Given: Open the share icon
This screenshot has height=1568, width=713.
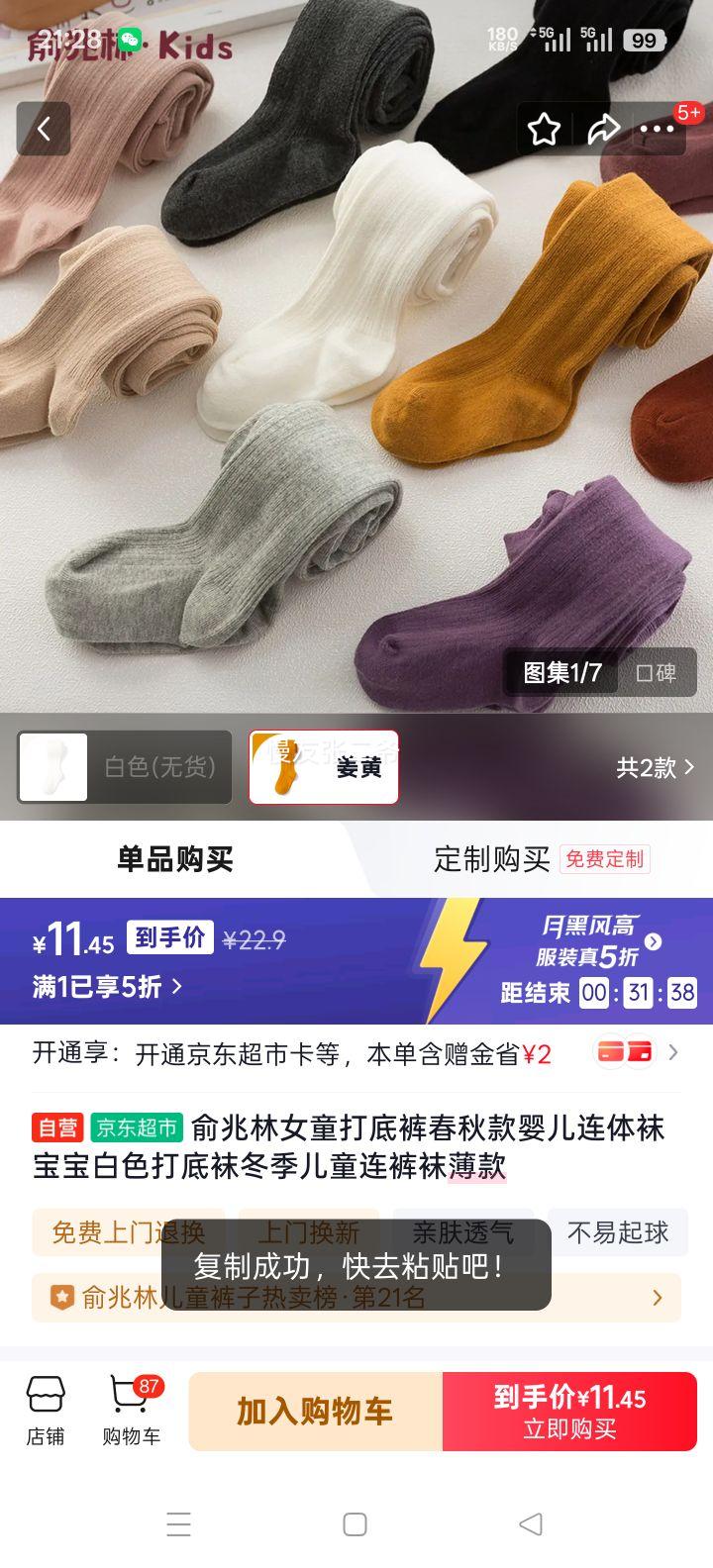Looking at the screenshot, I should click(x=606, y=130).
